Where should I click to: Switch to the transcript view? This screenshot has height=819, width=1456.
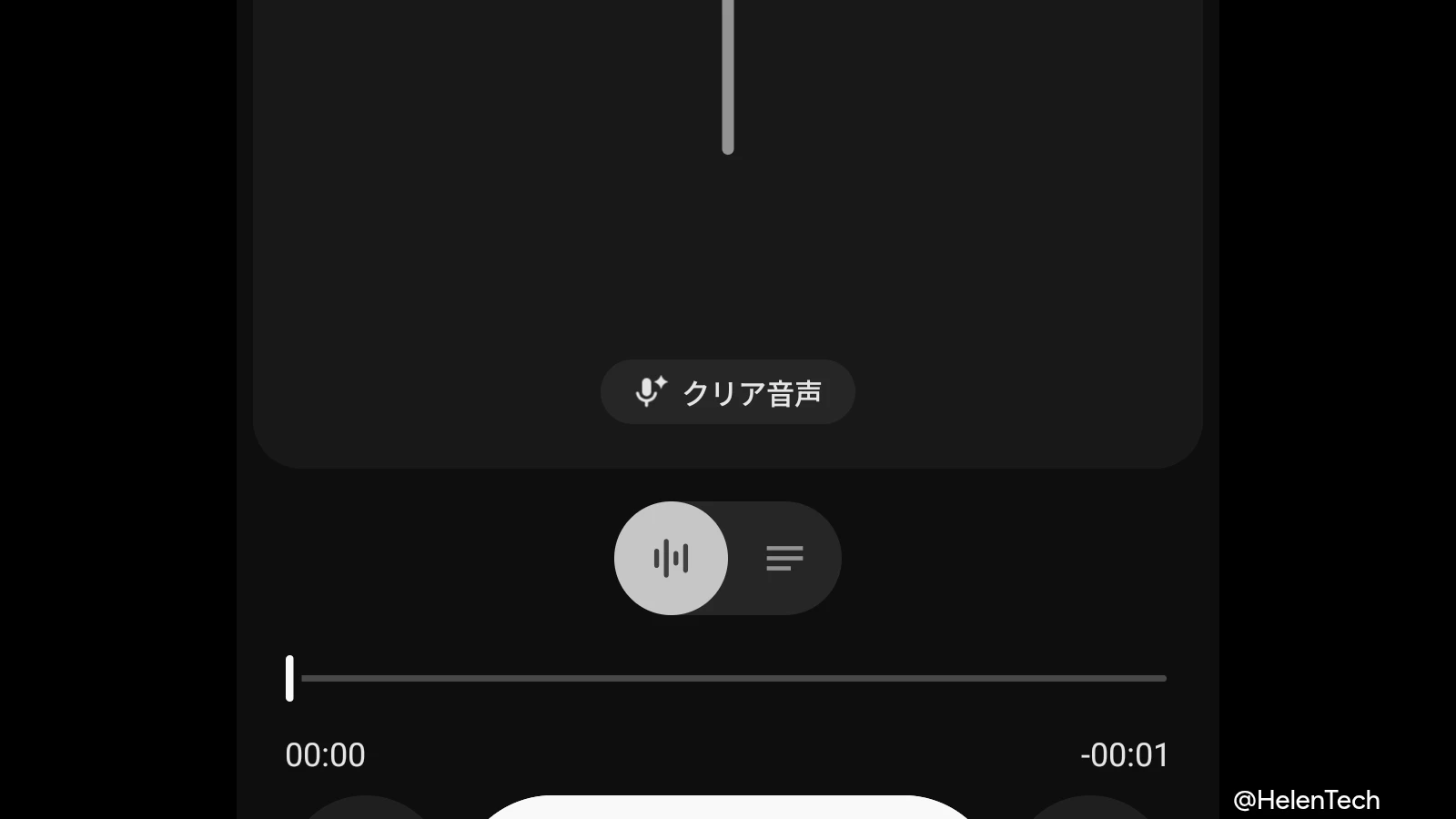[784, 558]
